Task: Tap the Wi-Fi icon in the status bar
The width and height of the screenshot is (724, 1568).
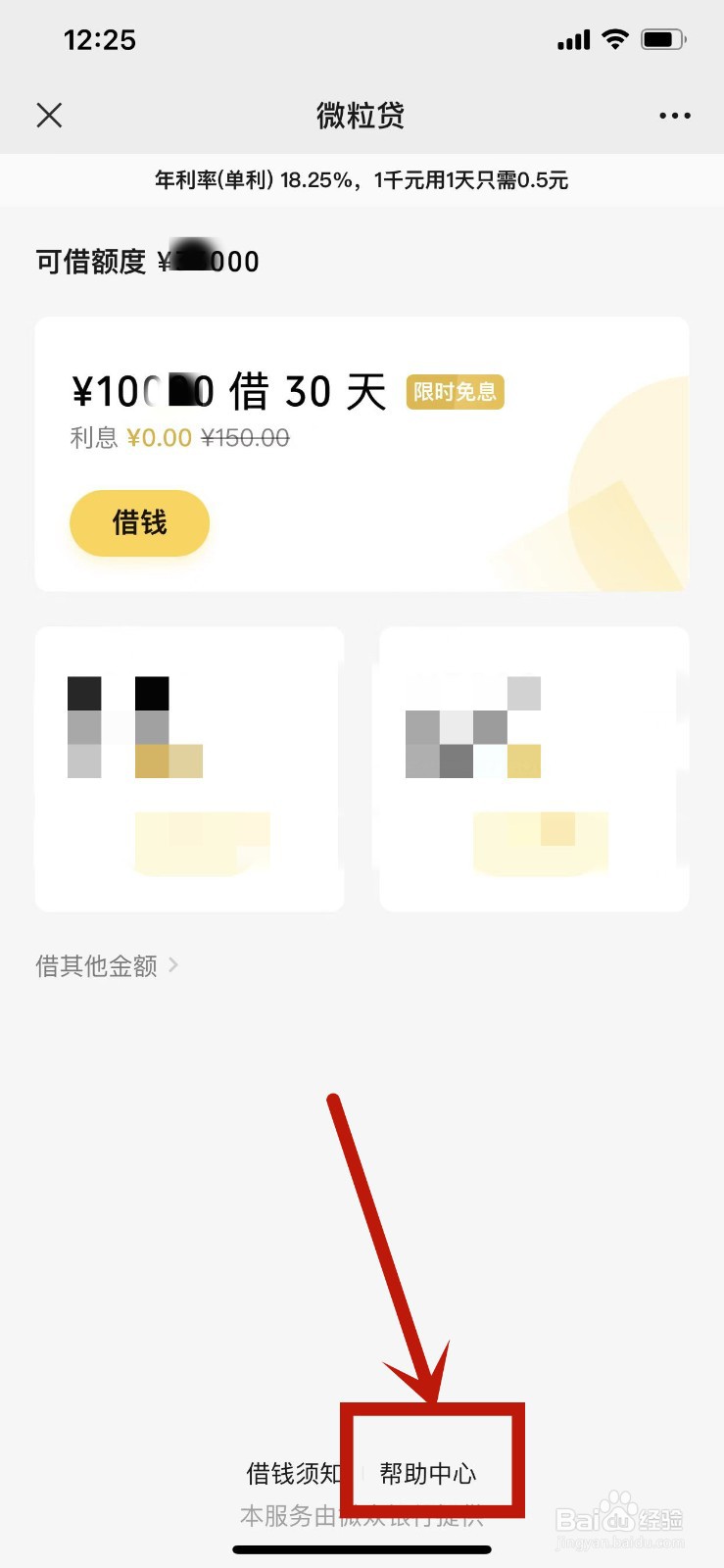Action: tap(614, 39)
